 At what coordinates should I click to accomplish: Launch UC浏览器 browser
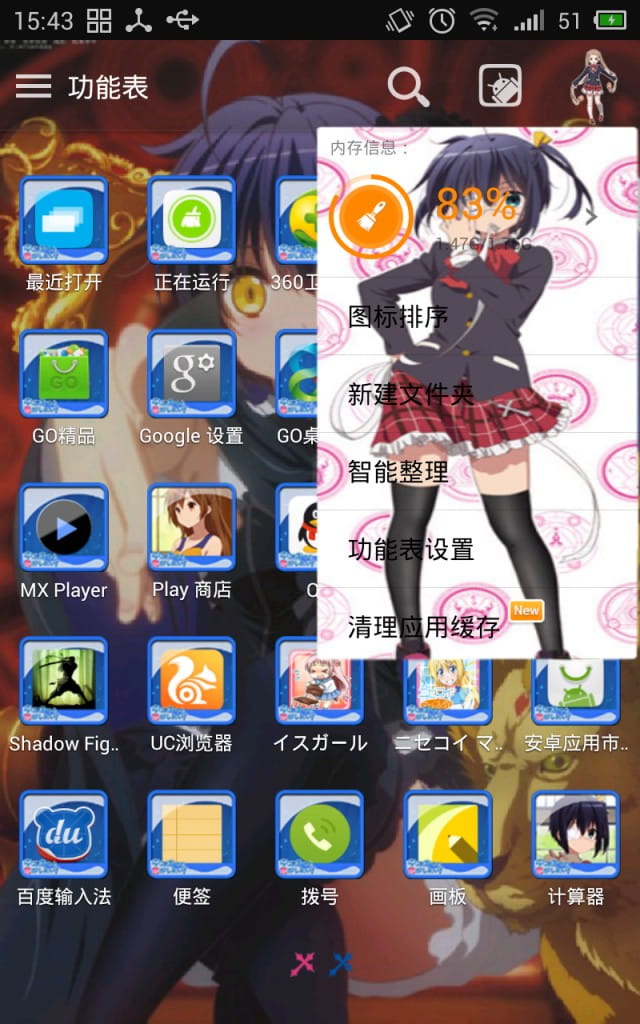pyautogui.click(x=191, y=682)
